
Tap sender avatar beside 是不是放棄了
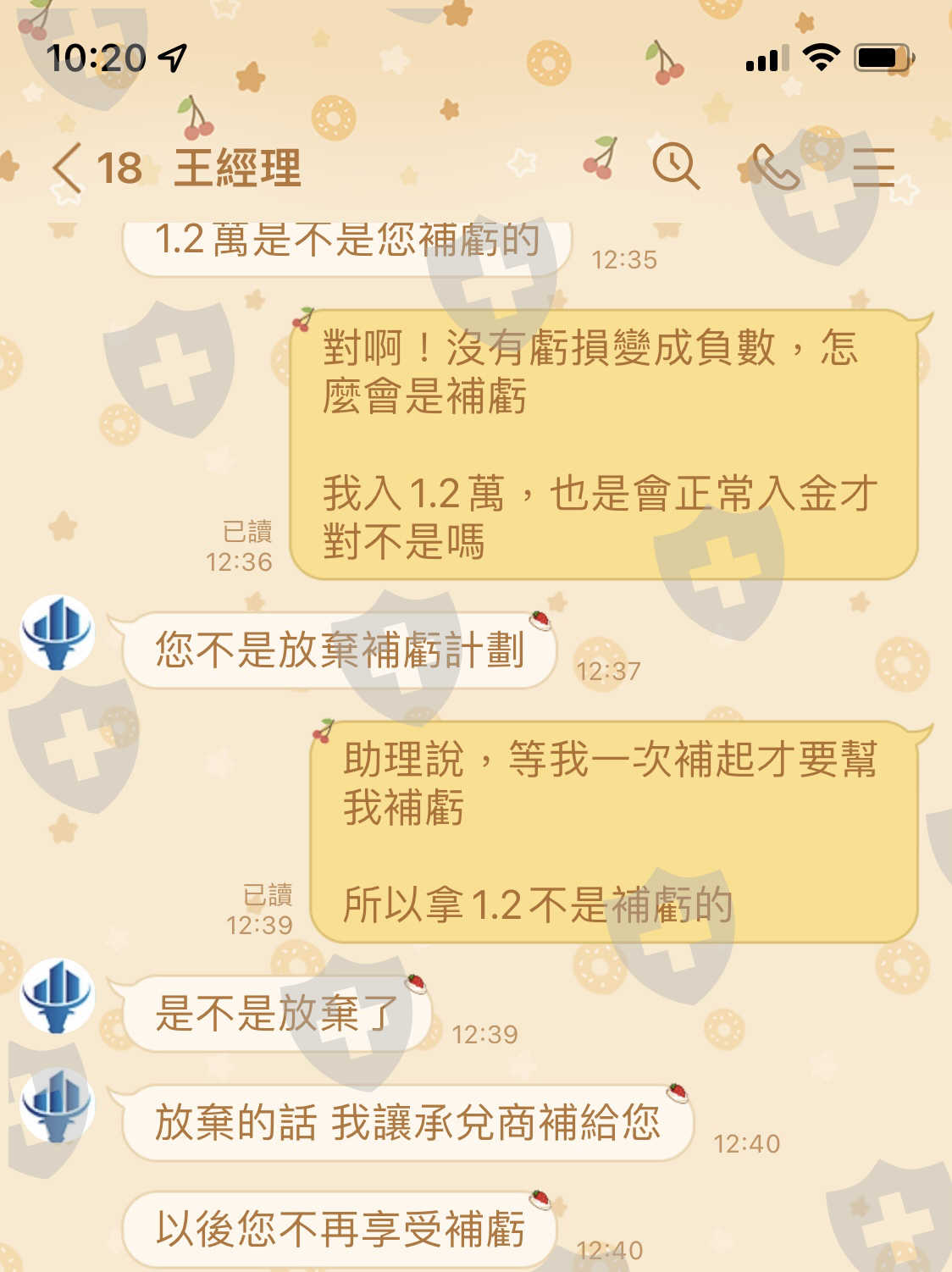point(58,996)
